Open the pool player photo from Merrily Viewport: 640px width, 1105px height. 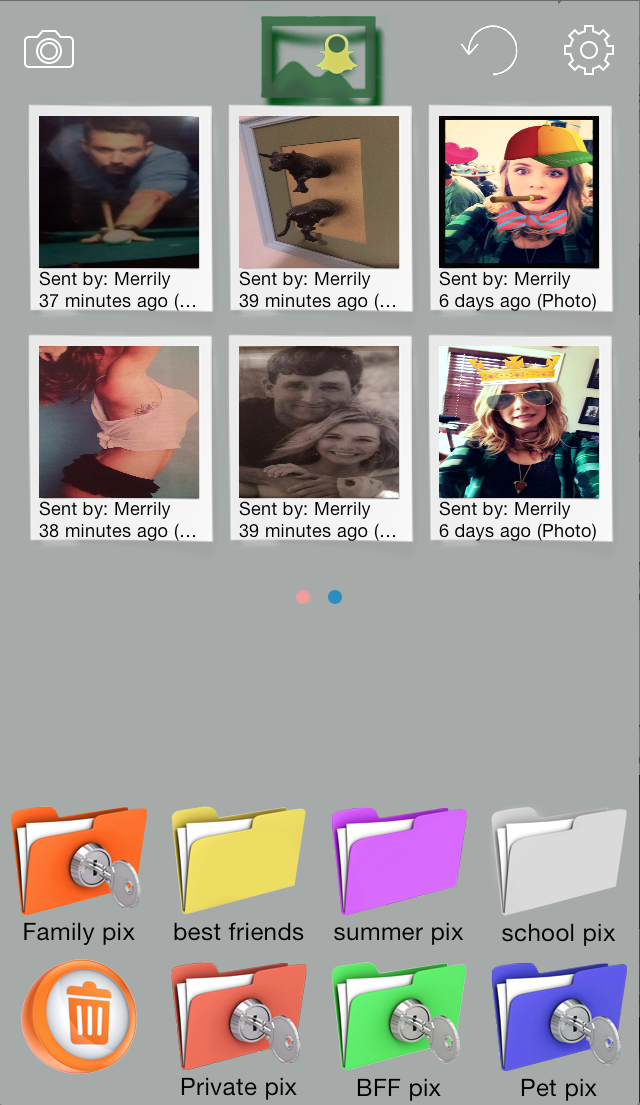119,192
